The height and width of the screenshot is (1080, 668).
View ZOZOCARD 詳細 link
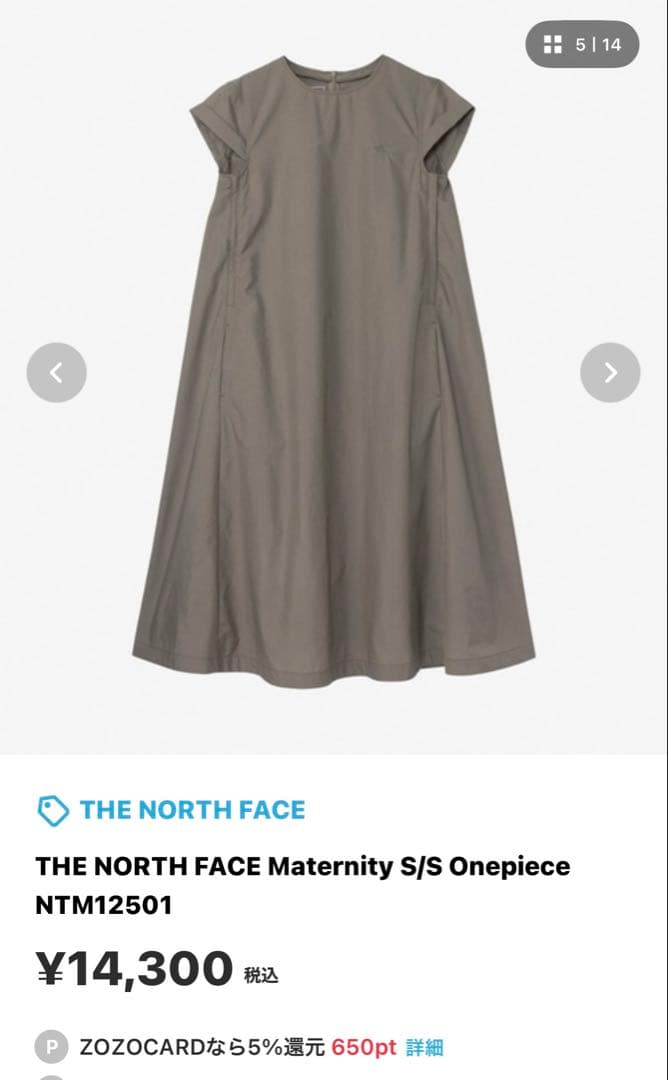[425, 1047]
